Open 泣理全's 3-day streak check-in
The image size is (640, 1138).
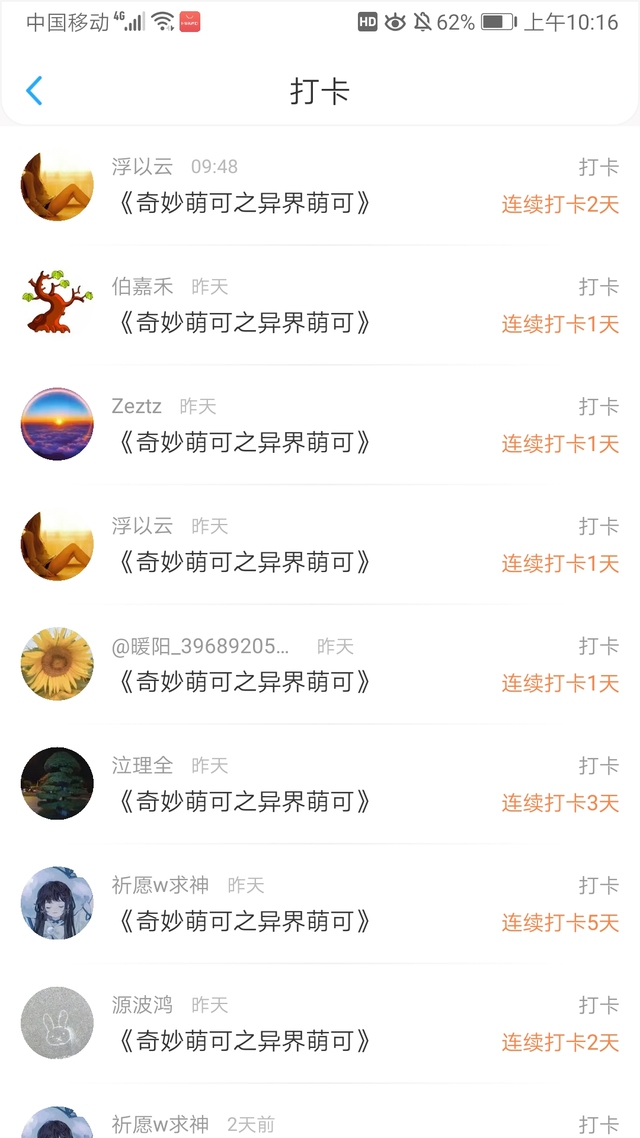320,784
